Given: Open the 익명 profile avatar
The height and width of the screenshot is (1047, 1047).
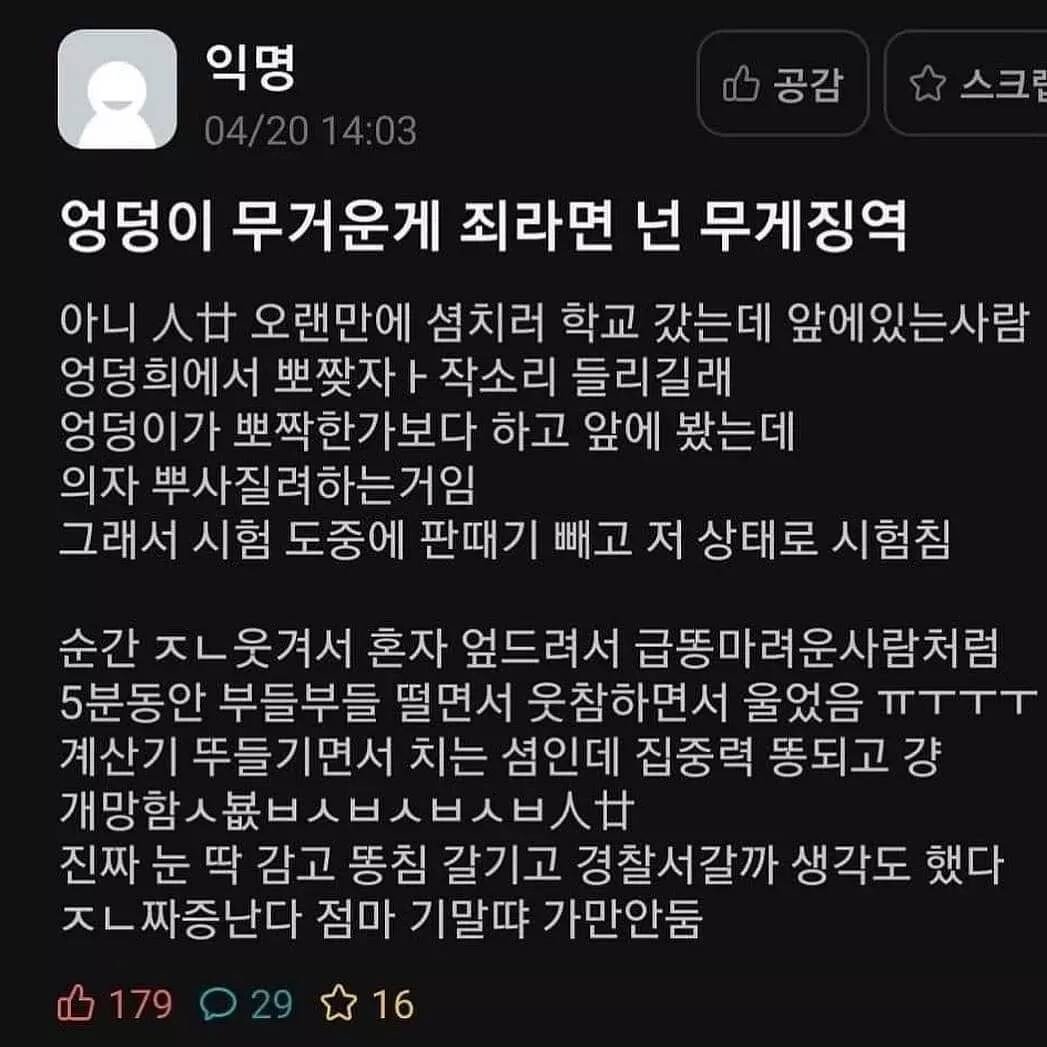Looking at the screenshot, I should 117,89.
